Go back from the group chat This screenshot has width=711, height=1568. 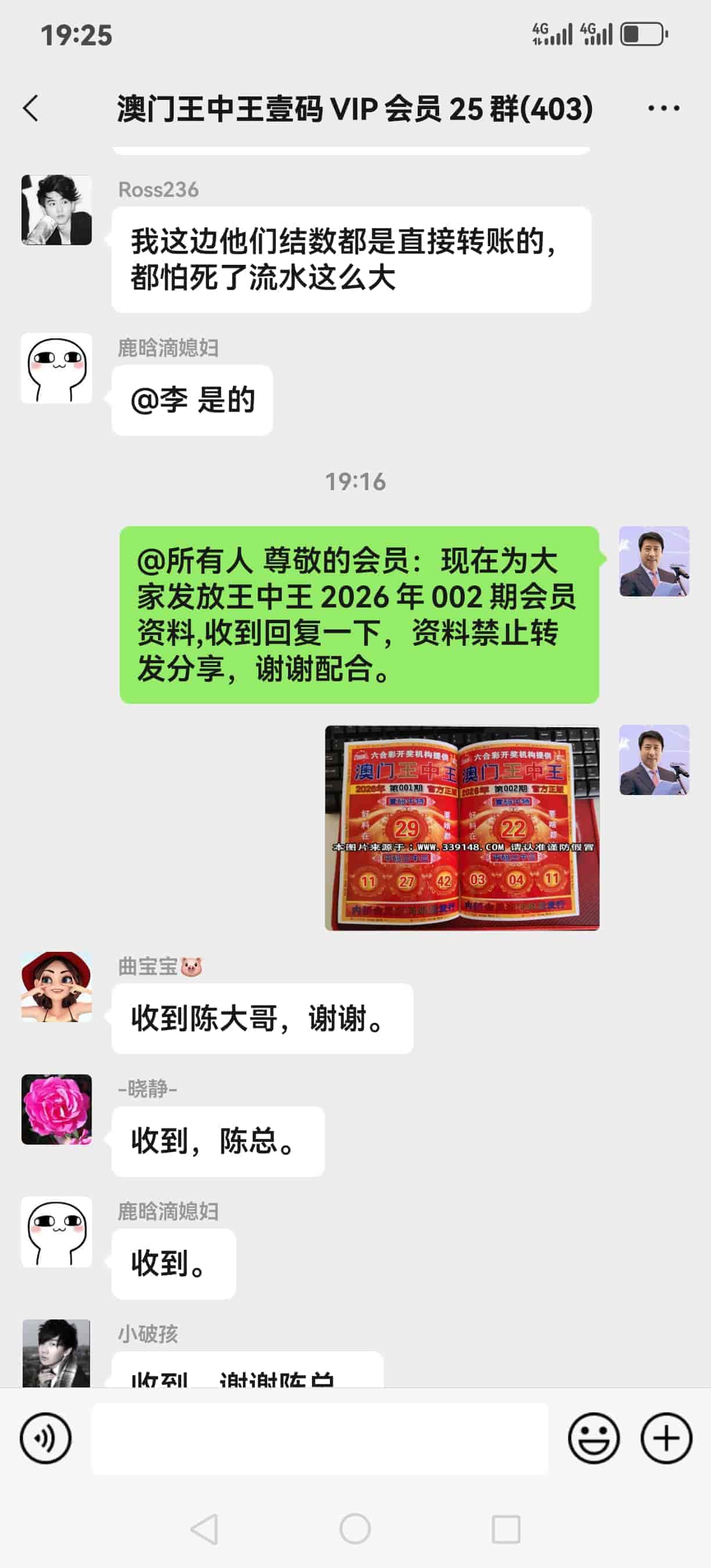[x=30, y=109]
